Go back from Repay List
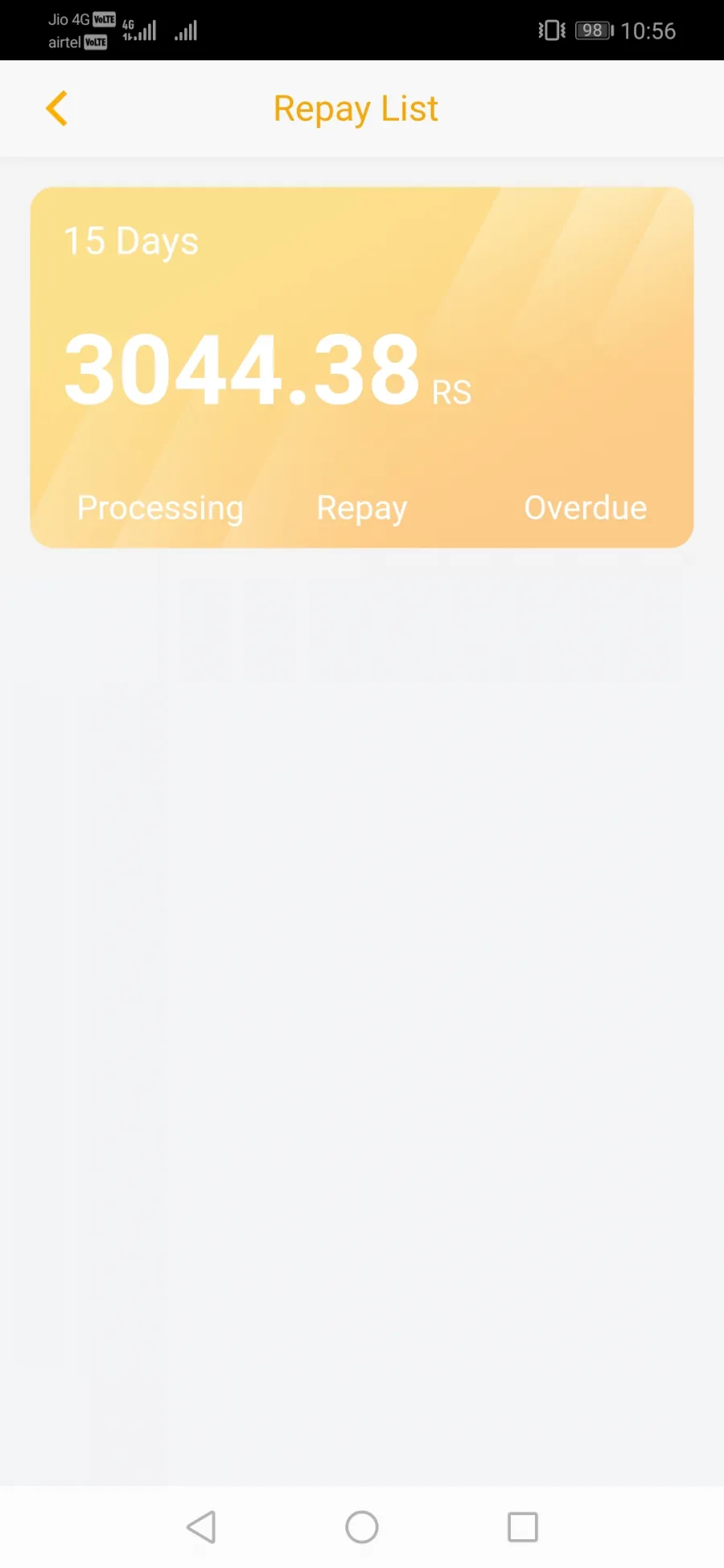724x1568 pixels. (57, 109)
